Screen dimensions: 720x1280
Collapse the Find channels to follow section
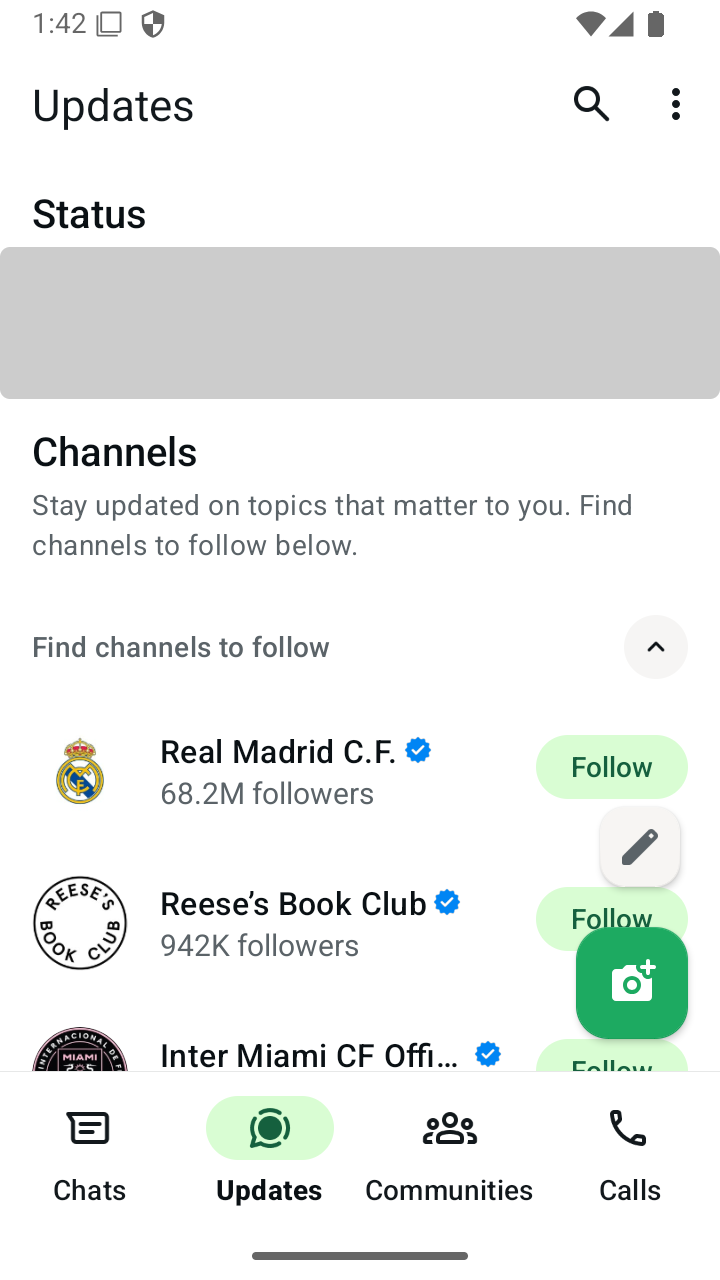(x=656, y=647)
